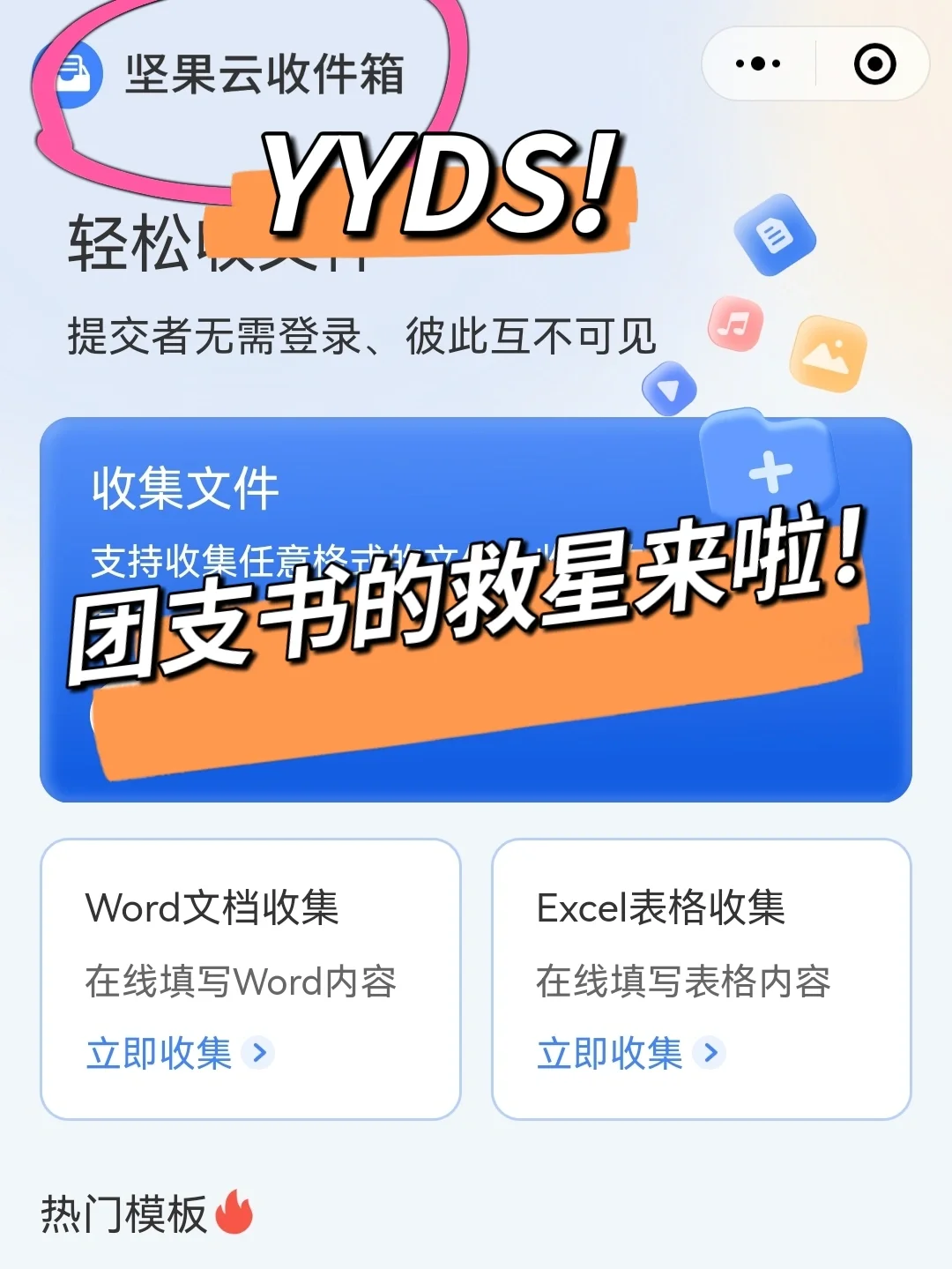Click the blue video play icon
This screenshot has width=952, height=1269.
click(x=670, y=388)
